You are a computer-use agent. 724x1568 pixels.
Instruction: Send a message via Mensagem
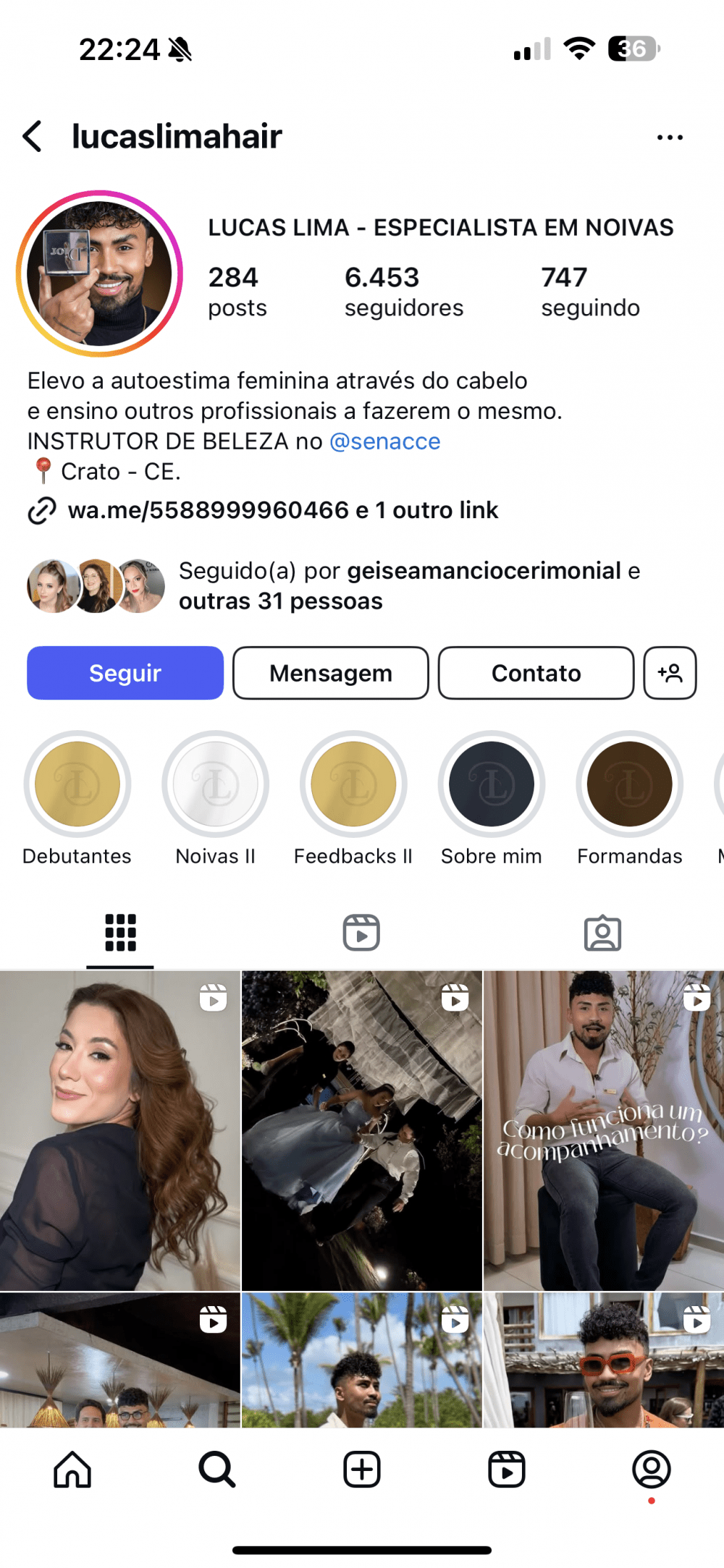tap(331, 673)
